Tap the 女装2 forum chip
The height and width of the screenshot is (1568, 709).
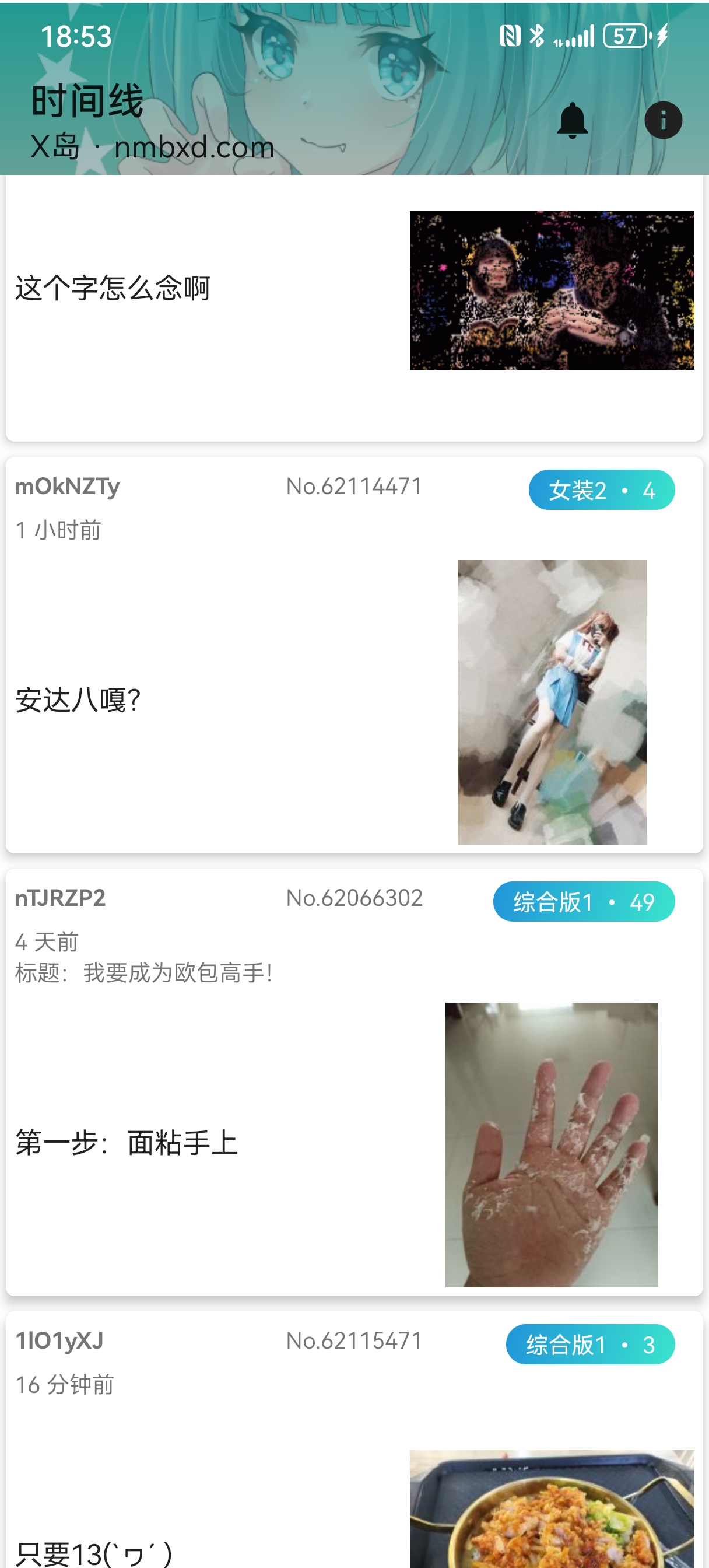coord(601,490)
